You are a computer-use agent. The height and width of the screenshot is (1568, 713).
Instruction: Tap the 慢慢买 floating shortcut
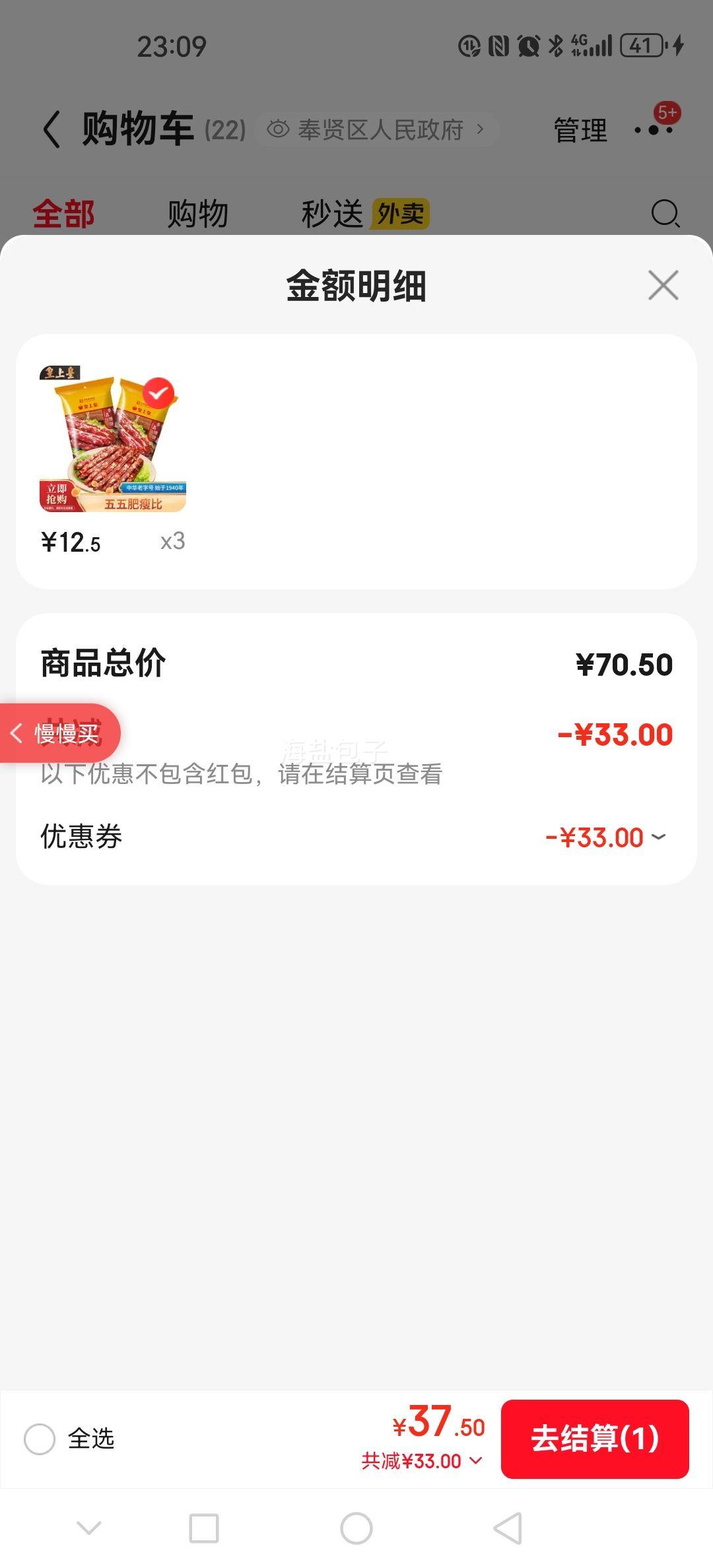(x=63, y=733)
